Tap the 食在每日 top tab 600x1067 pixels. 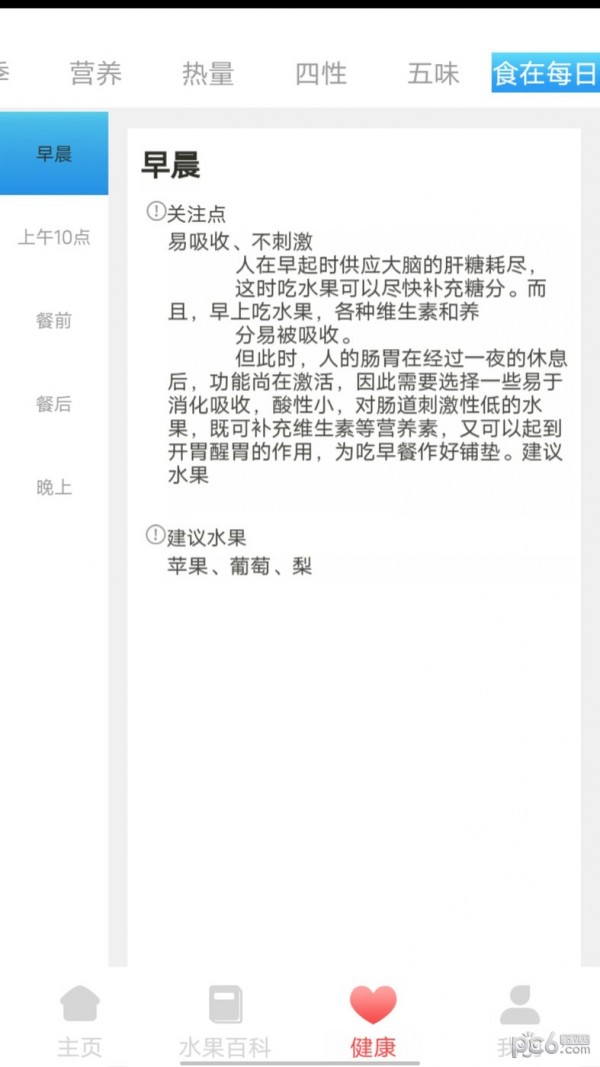[x=545, y=73]
